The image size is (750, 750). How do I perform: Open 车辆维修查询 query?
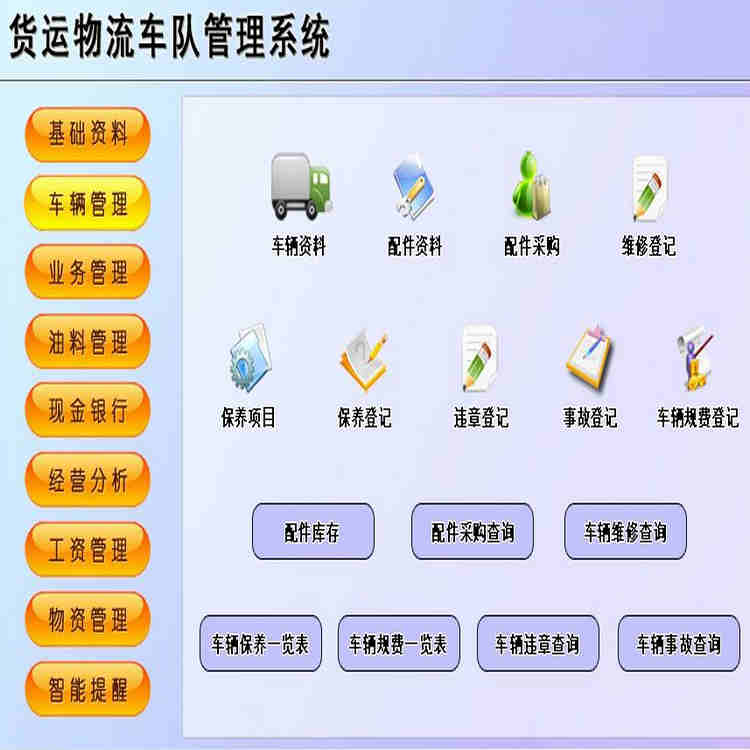(x=626, y=532)
